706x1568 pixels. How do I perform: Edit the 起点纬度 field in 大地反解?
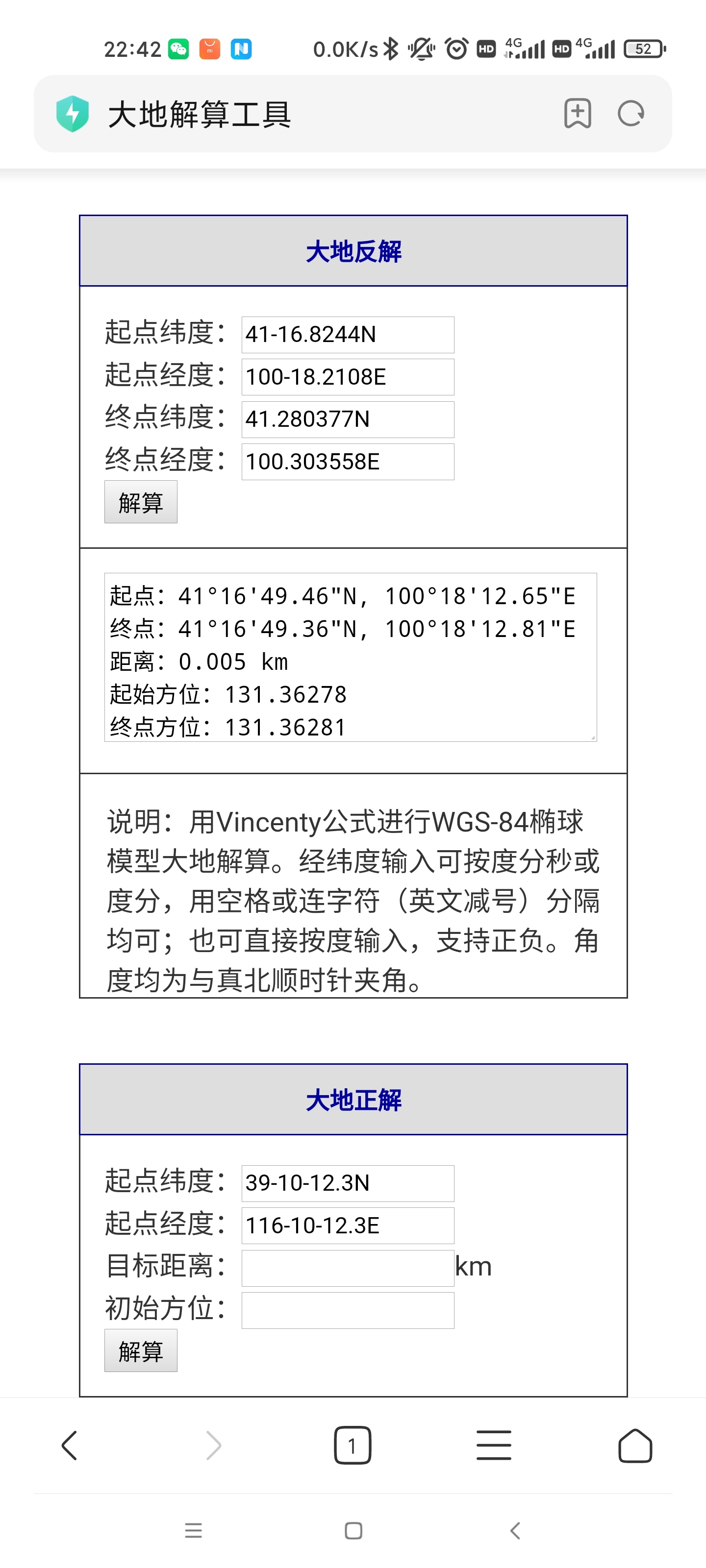pos(347,335)
